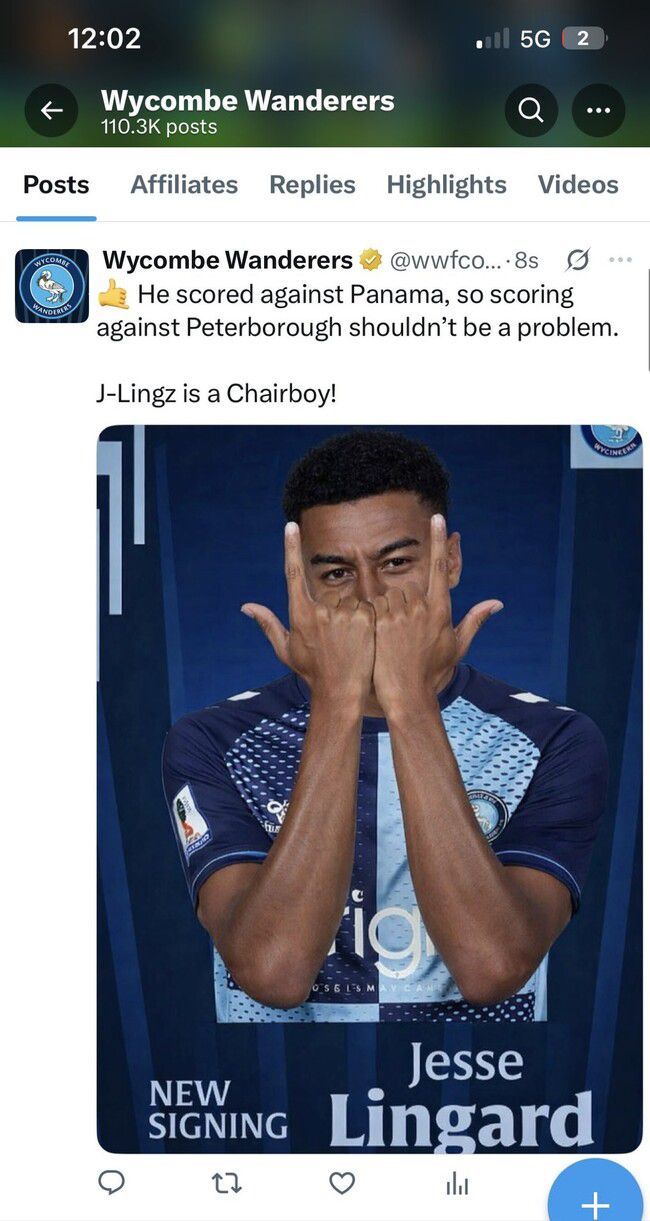650x1221 pixels.
Task: Reply to the J-Lingz post
Action: coord(112,1184)
